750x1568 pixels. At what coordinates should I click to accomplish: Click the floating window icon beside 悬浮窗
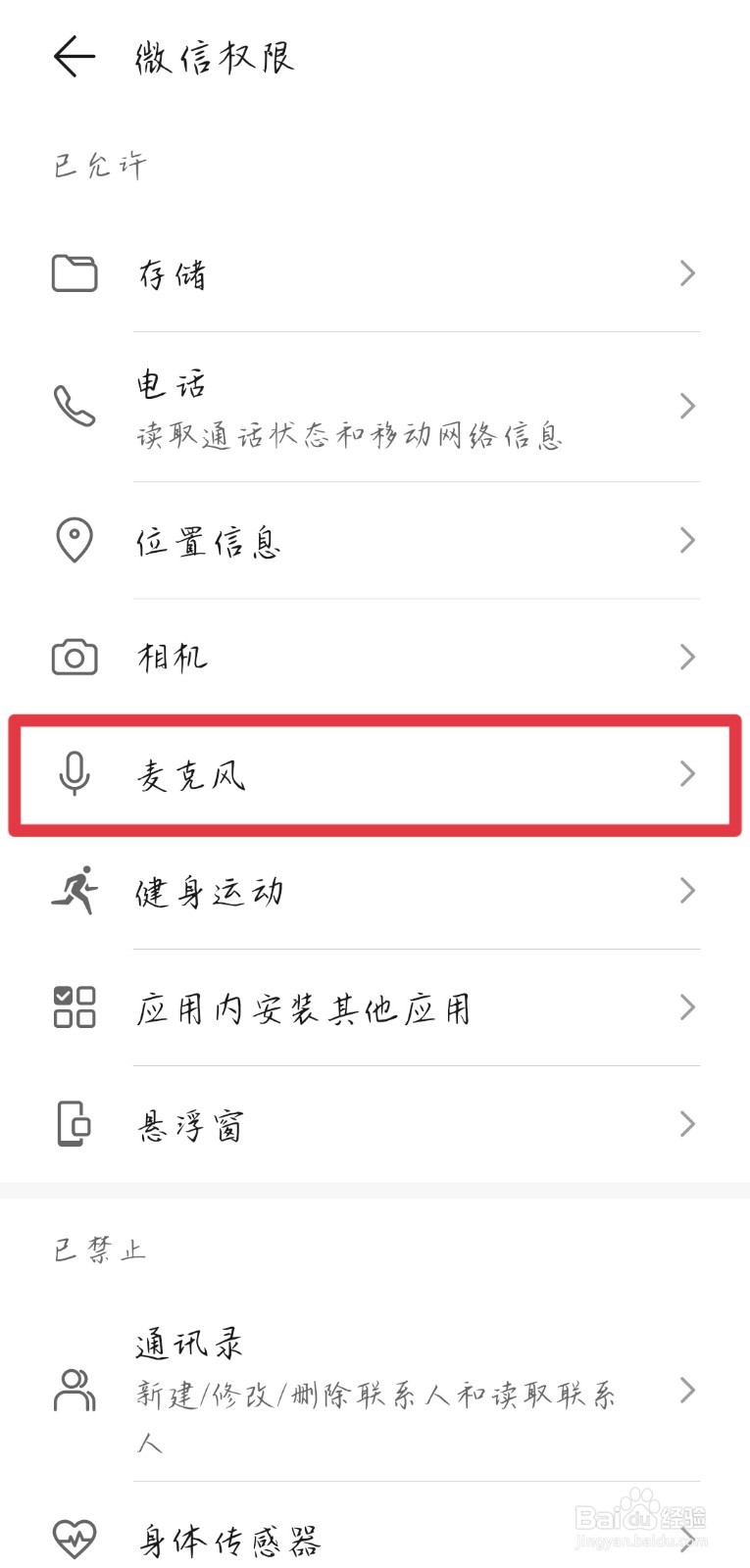(x=74, y=1123)
